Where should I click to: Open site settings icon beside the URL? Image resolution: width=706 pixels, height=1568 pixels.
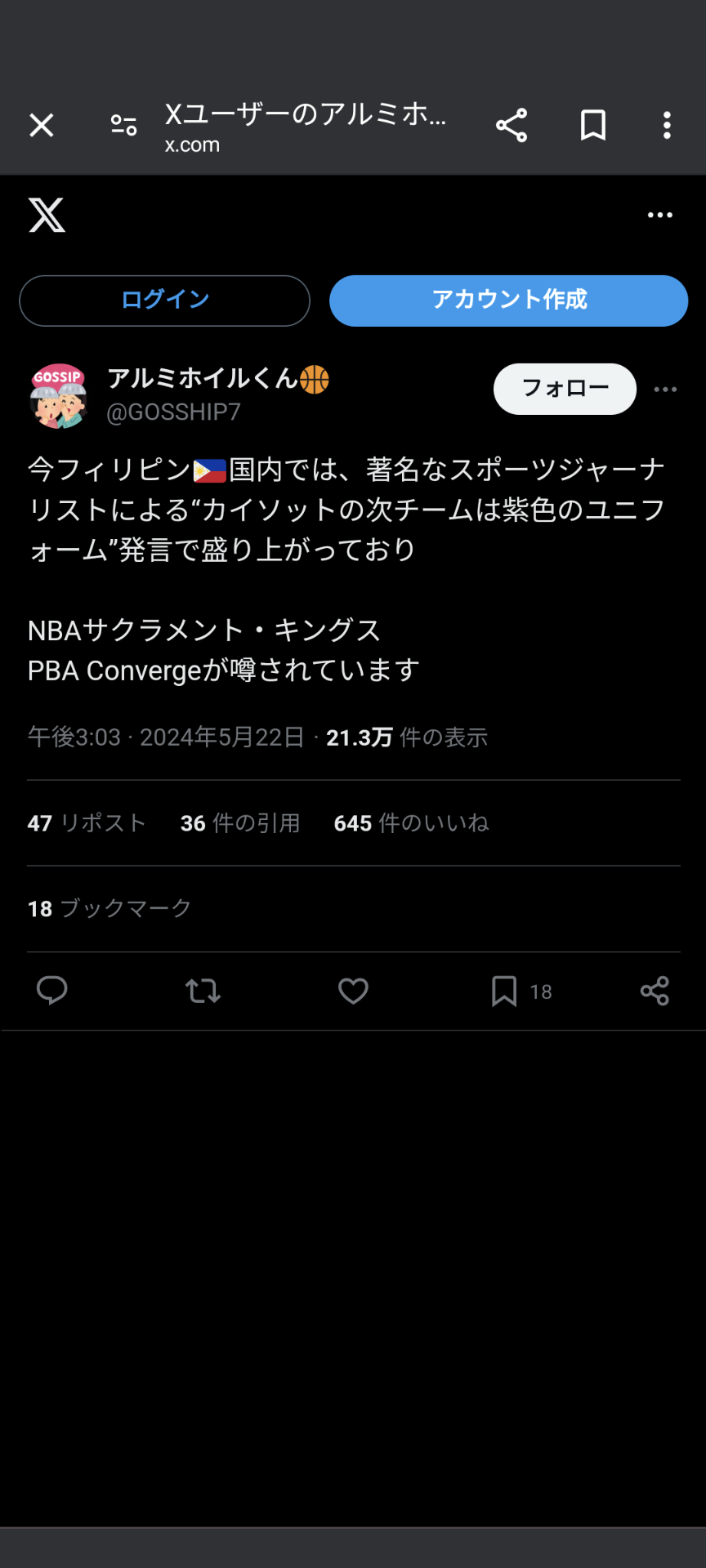(123, 125)
